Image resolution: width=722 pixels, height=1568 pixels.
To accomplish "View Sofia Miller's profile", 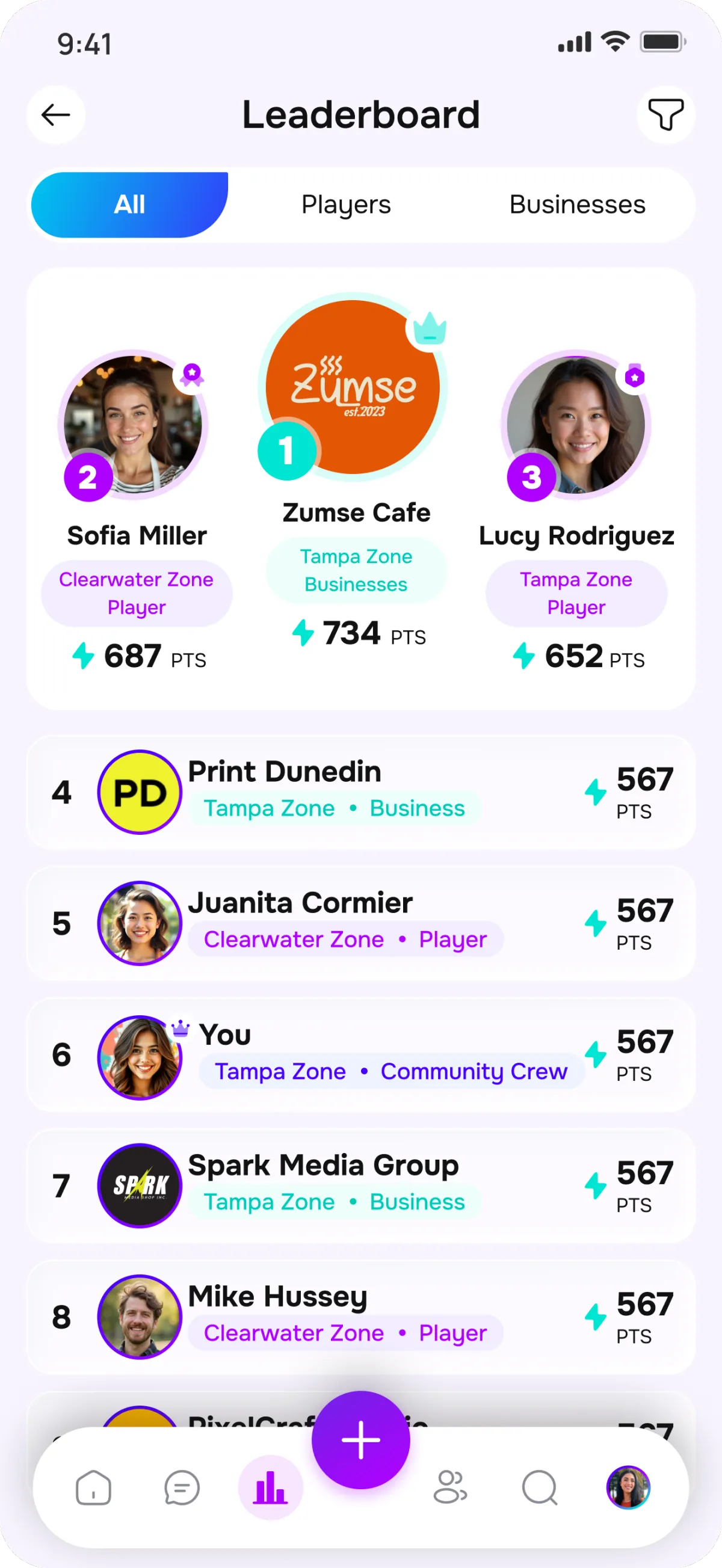I will point(133,425).
